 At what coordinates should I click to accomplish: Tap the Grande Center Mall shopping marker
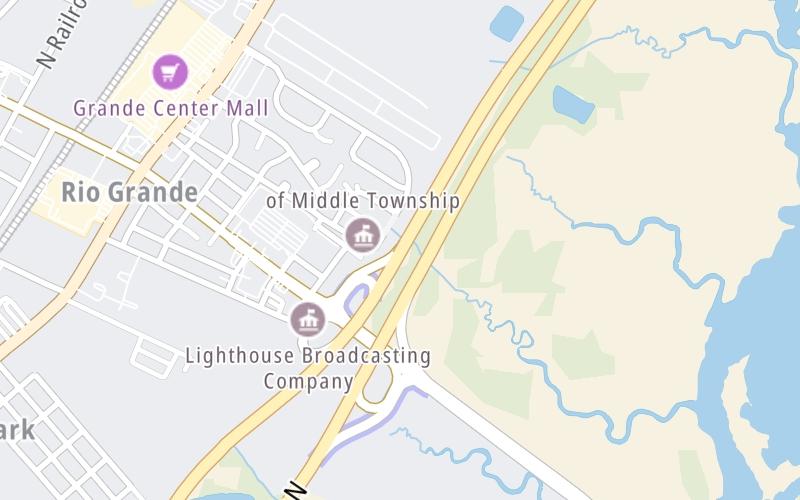click(171, 71)
